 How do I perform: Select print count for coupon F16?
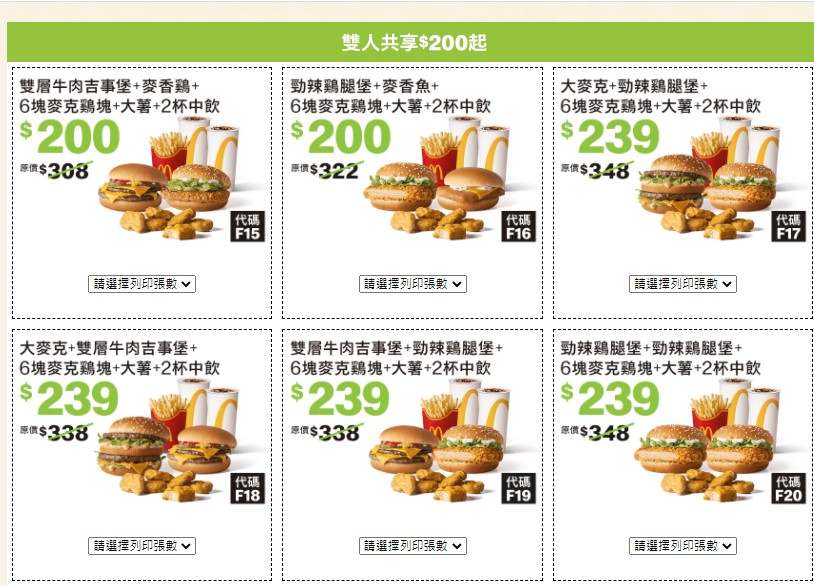click(412, 284)
